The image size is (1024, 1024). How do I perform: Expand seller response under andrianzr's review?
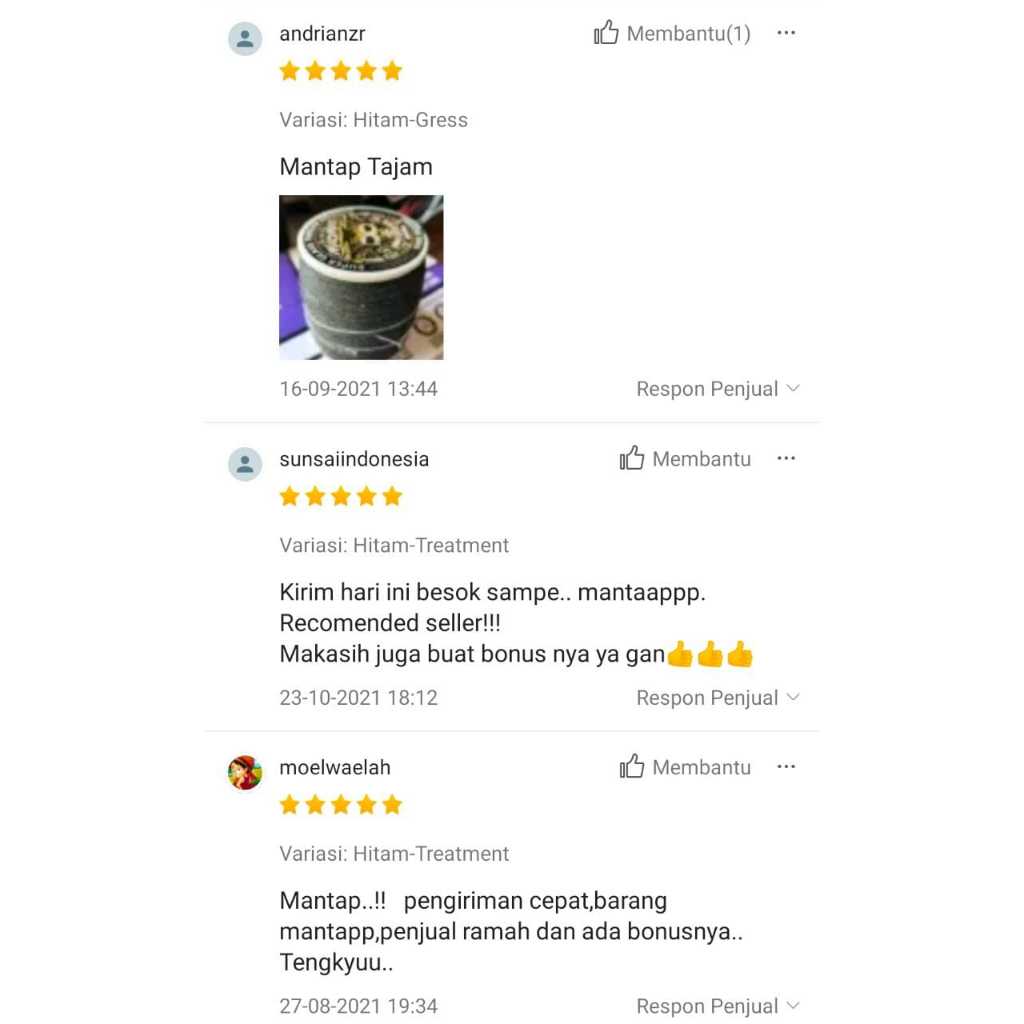click(717, 389)
